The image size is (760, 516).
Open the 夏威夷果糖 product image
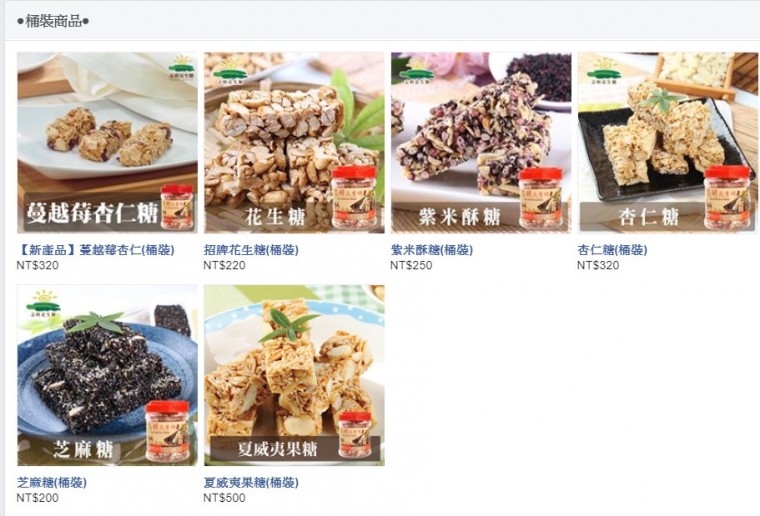tap(294, 375)
